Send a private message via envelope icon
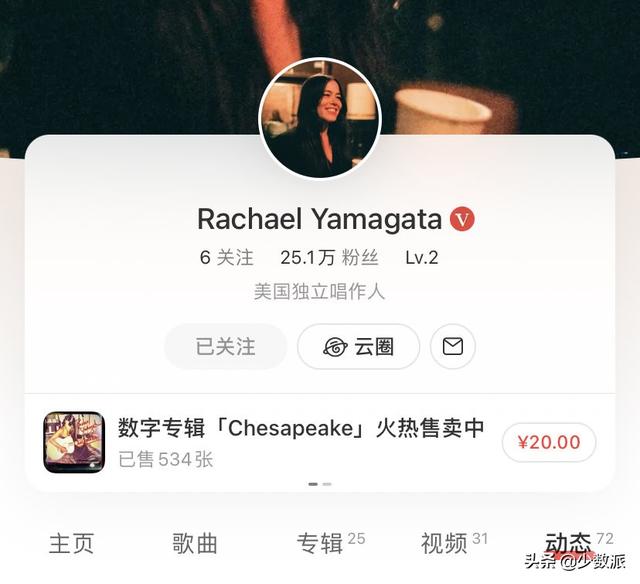Screen dimensions: 640x584 point(453,347)
